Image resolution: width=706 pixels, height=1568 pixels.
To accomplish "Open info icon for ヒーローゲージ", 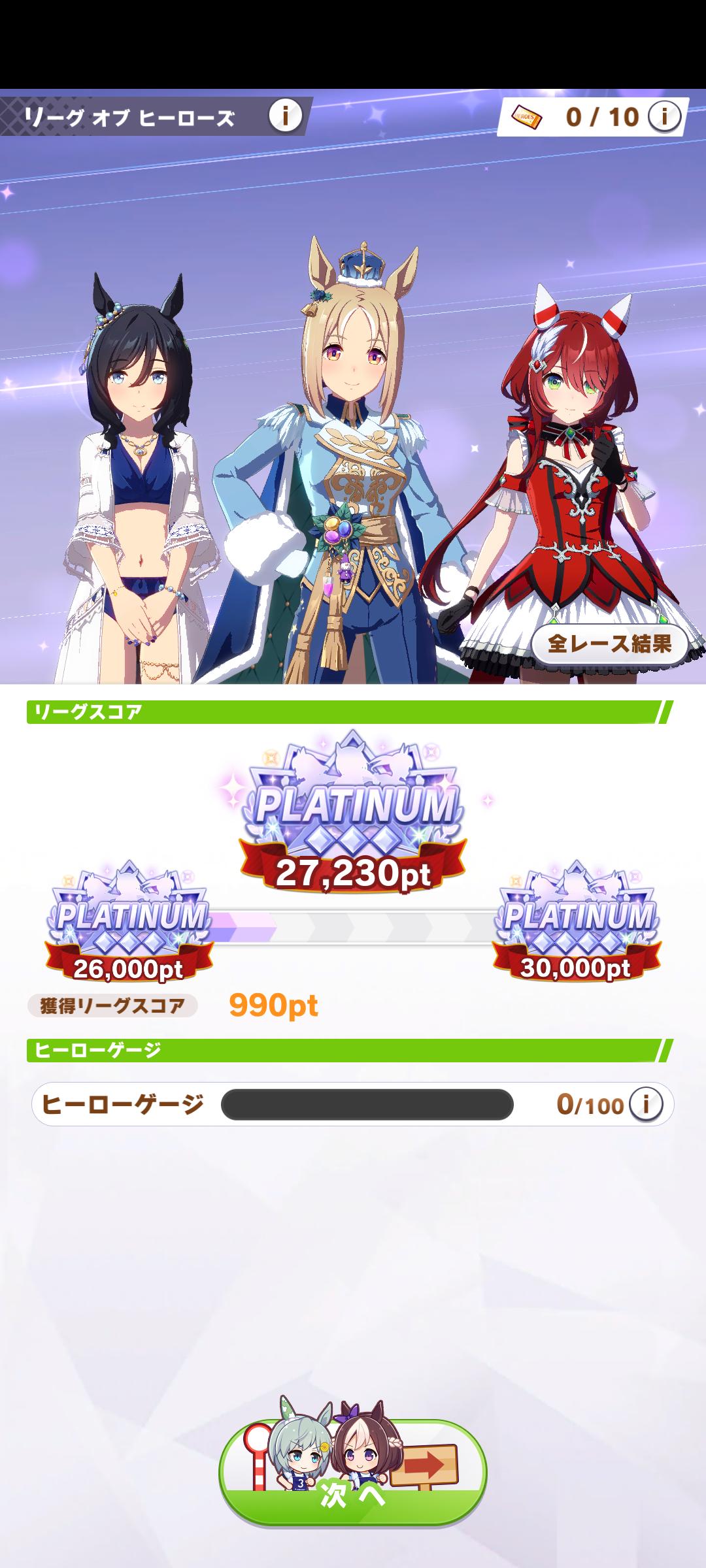I will [x=646, y=1104].
